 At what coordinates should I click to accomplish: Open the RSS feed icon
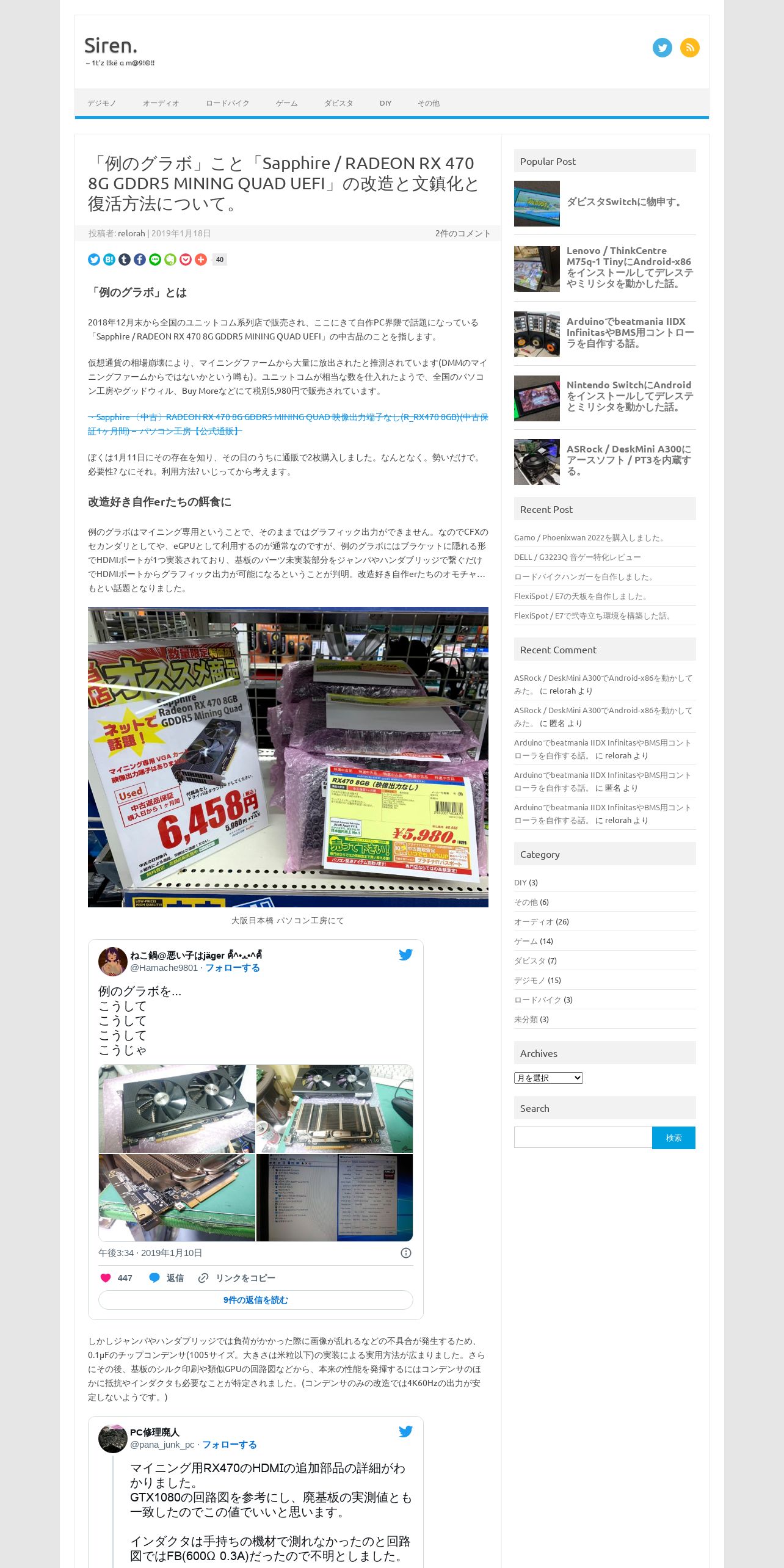pos(689,48)
